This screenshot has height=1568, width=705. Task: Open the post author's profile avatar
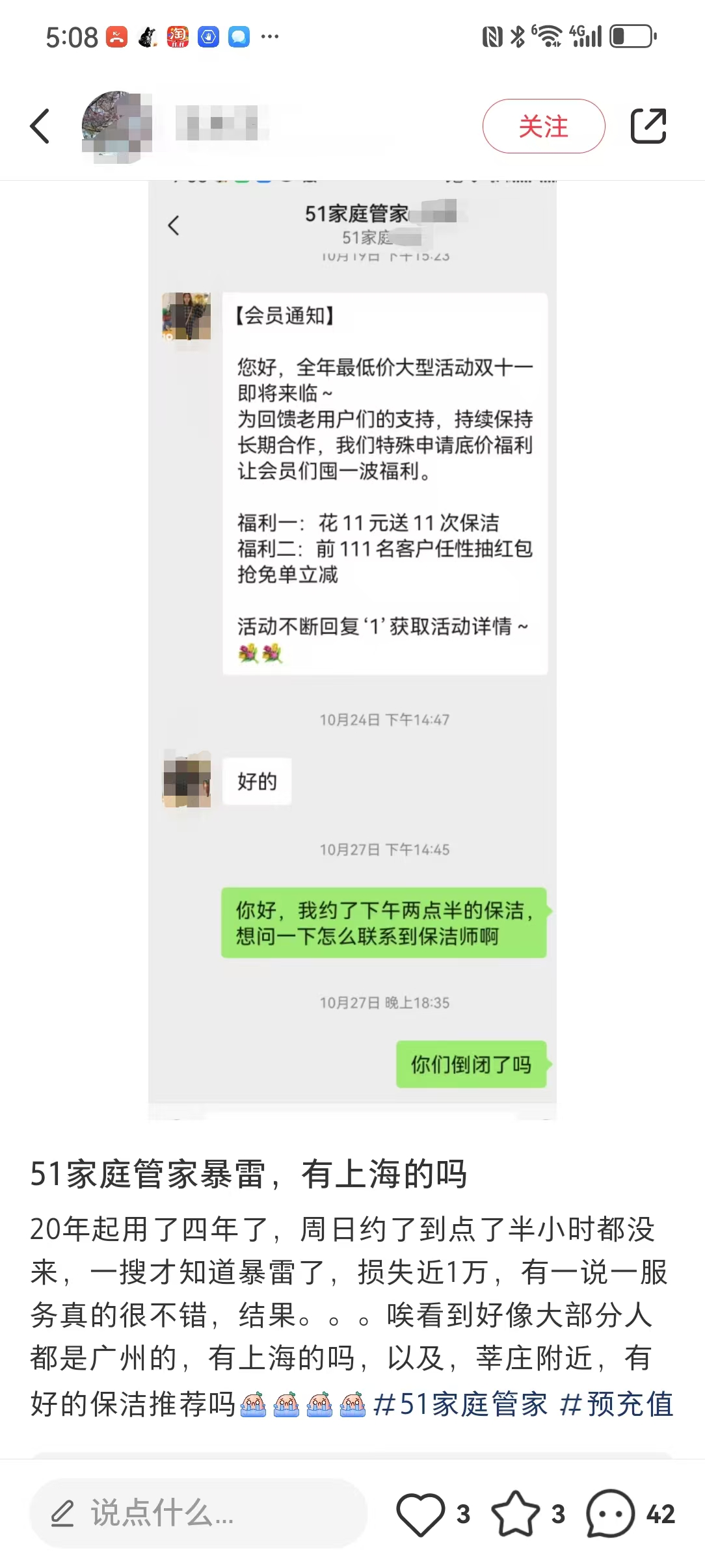coord(116,126)
